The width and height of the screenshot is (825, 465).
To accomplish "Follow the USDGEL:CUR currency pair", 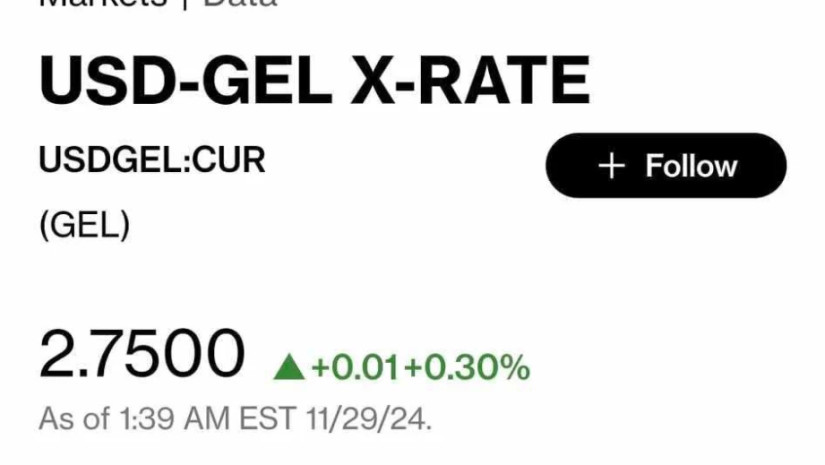I will click(666, 166).
